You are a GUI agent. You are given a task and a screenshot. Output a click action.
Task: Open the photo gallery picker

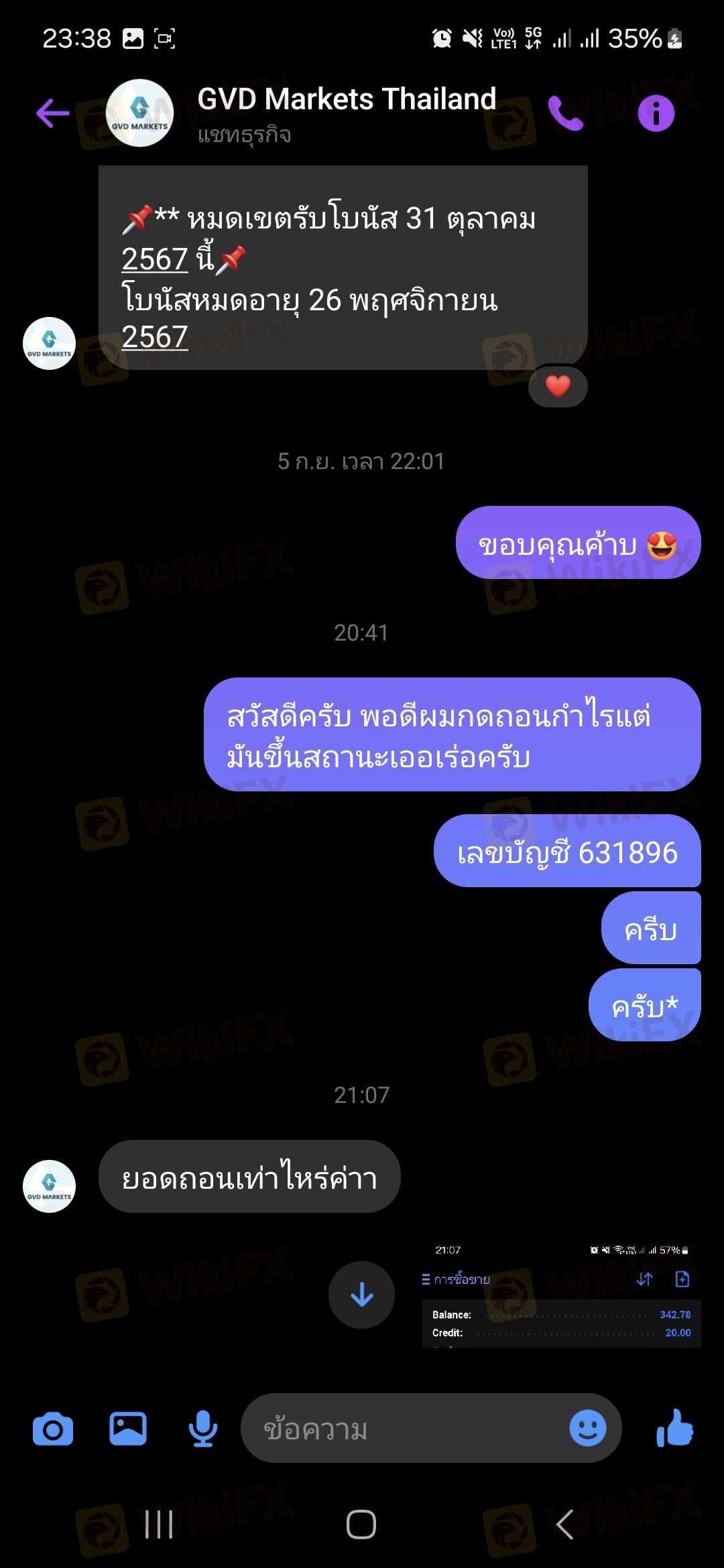click(x=128, y=1429)
